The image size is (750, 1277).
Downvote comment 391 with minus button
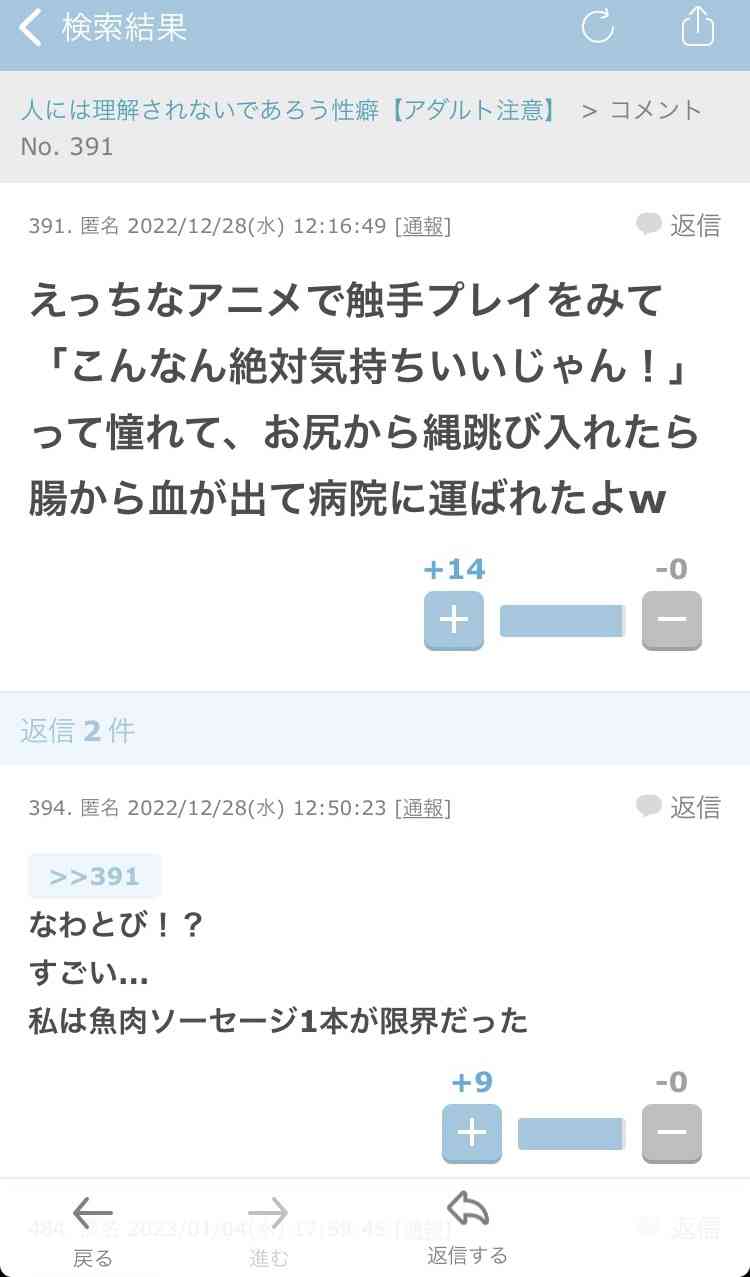coord(672,620)
